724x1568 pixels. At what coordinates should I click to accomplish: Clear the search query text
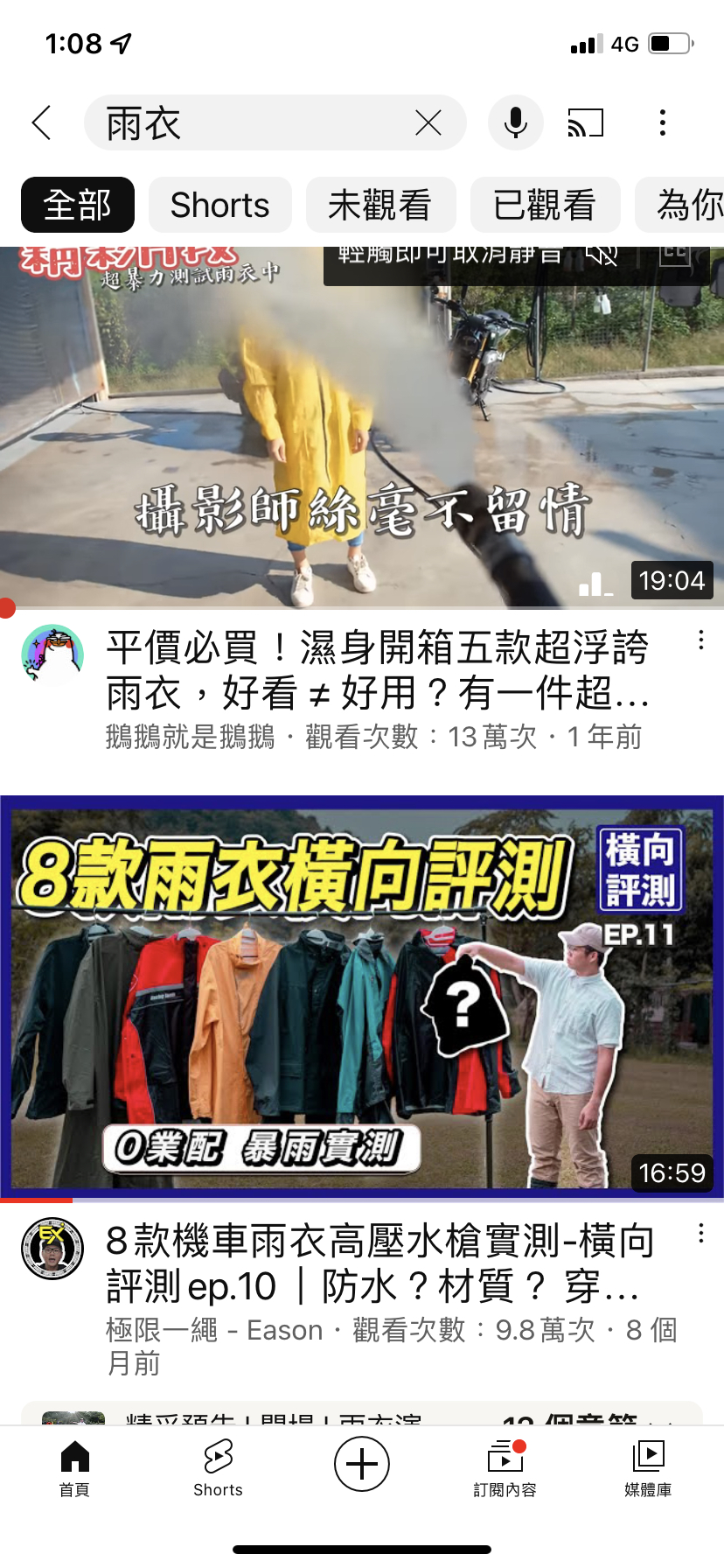(428, 122)
